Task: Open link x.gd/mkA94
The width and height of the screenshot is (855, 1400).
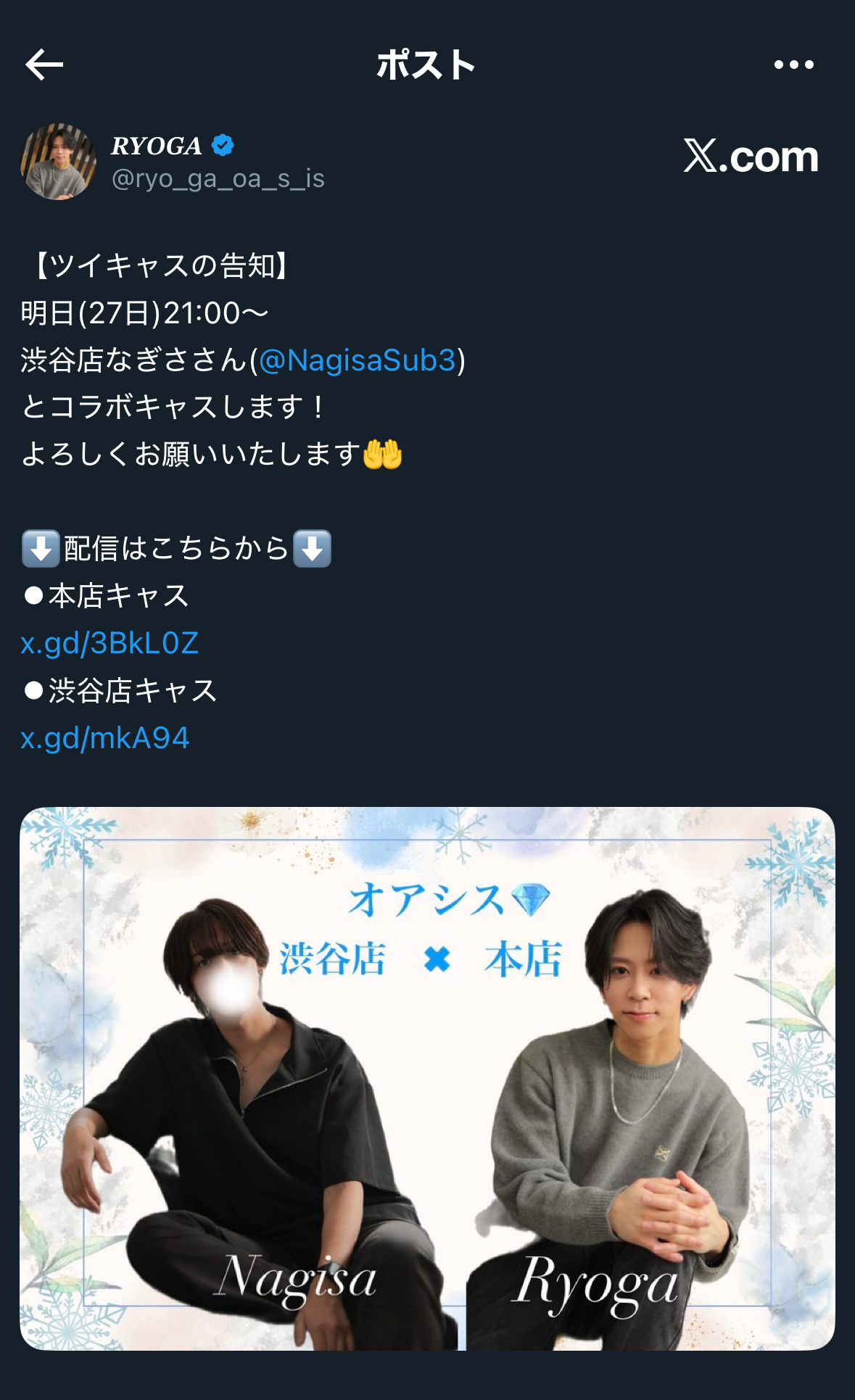Action: pyautogui.click(x=105, y=738)
